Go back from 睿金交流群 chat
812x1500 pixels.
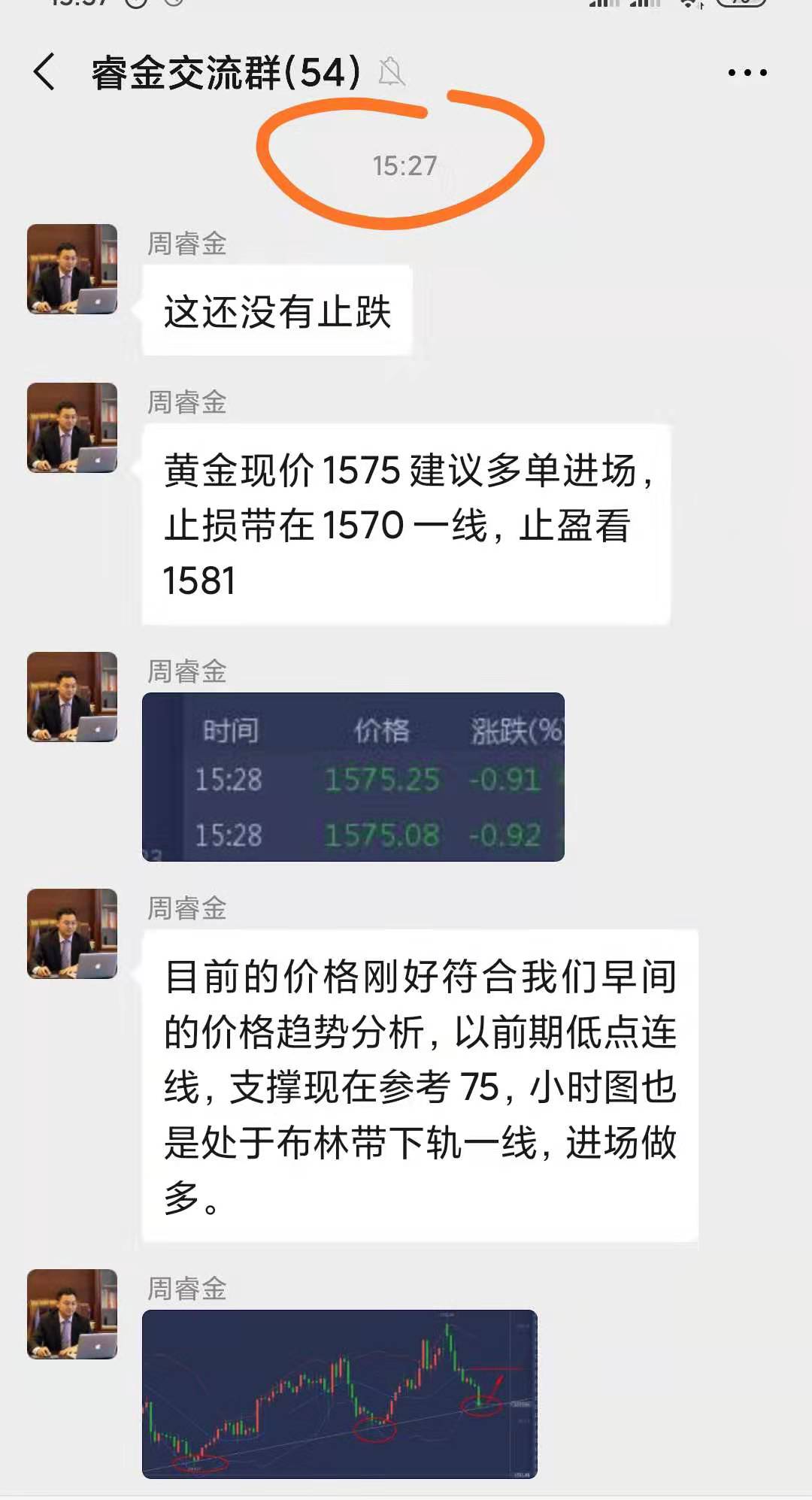(45, 72)
